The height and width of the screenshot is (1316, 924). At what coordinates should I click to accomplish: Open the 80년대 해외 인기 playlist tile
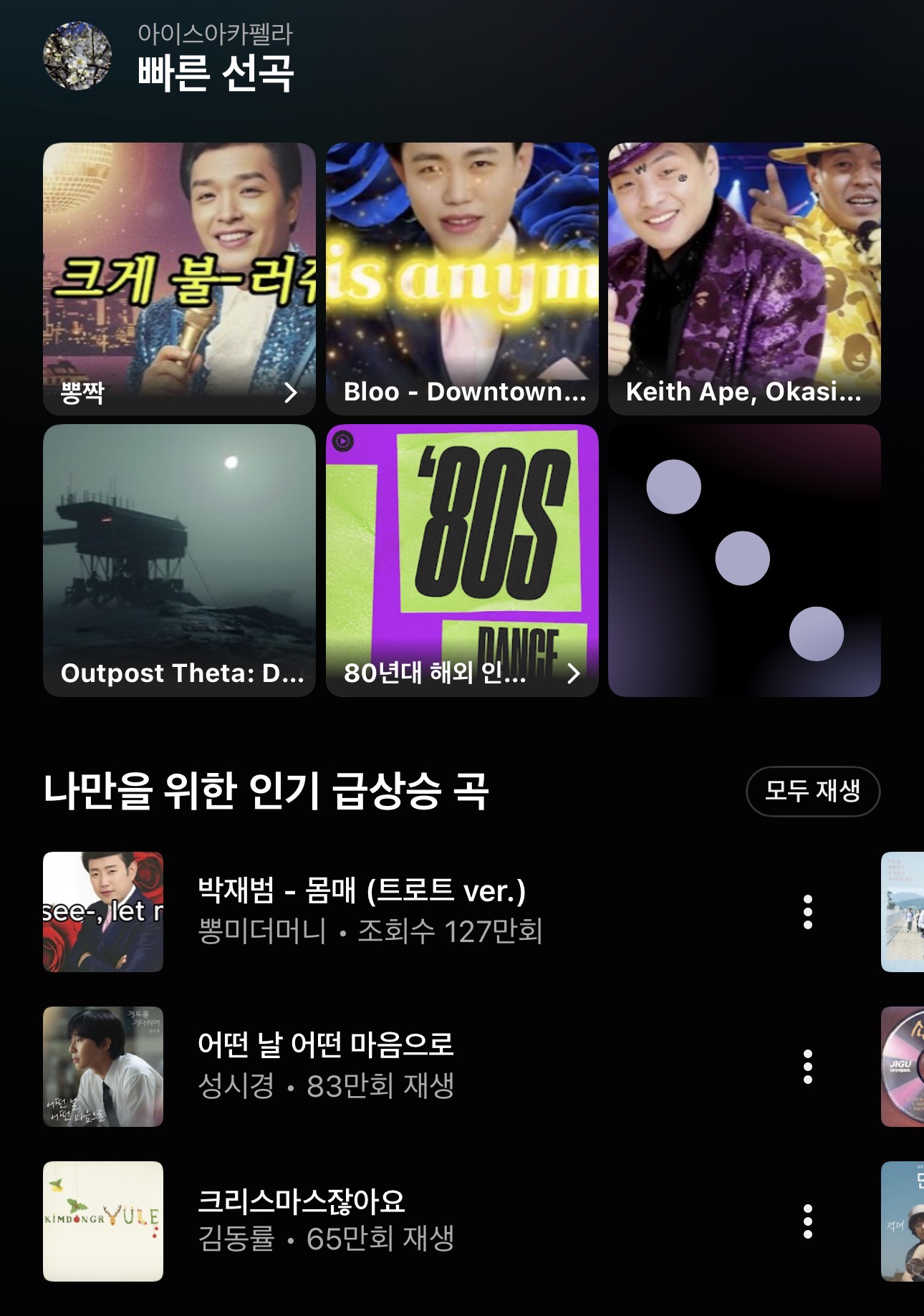tap(462, 560)
